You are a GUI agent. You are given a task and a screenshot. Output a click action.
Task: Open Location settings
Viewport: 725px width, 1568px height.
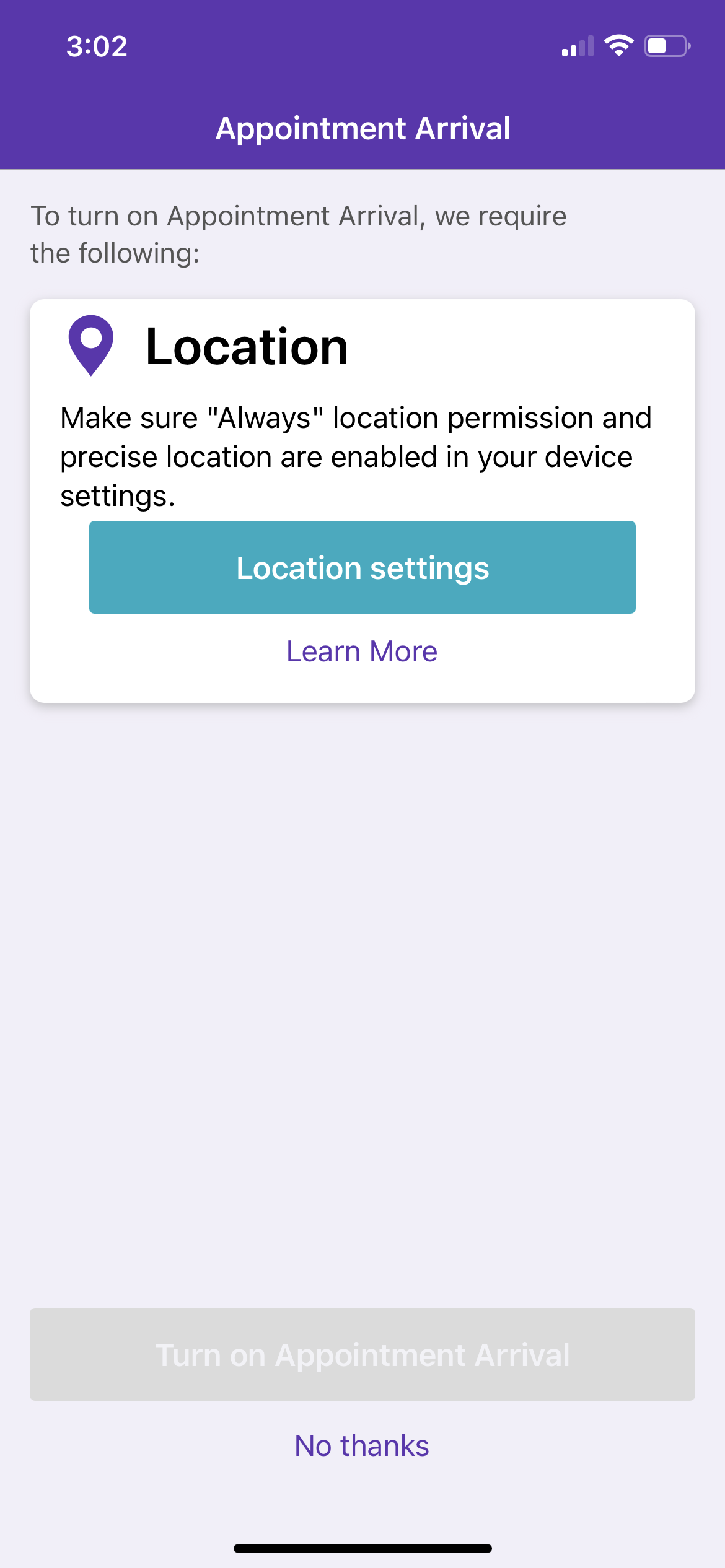click(362, 567)
